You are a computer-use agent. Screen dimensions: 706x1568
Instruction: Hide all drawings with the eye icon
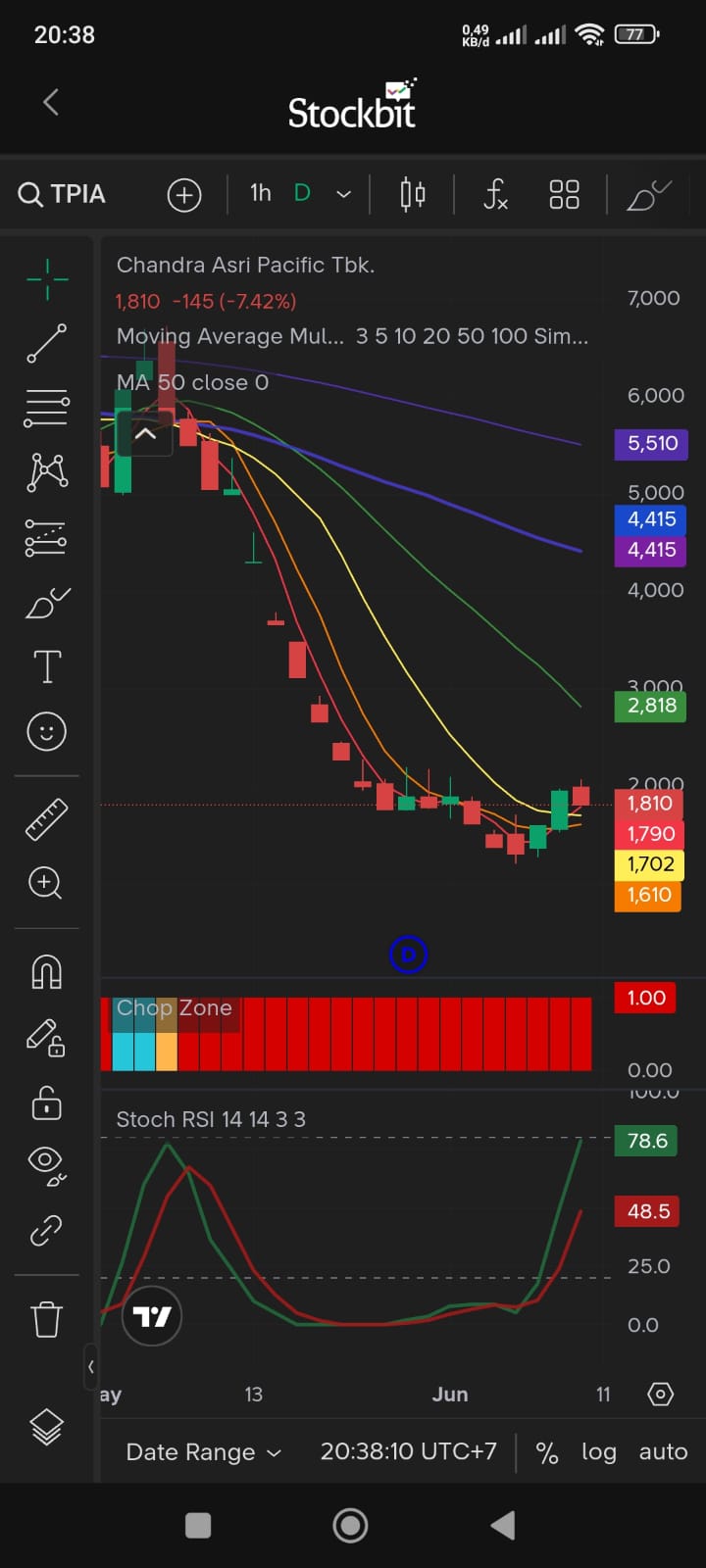tap(46, 1163)
